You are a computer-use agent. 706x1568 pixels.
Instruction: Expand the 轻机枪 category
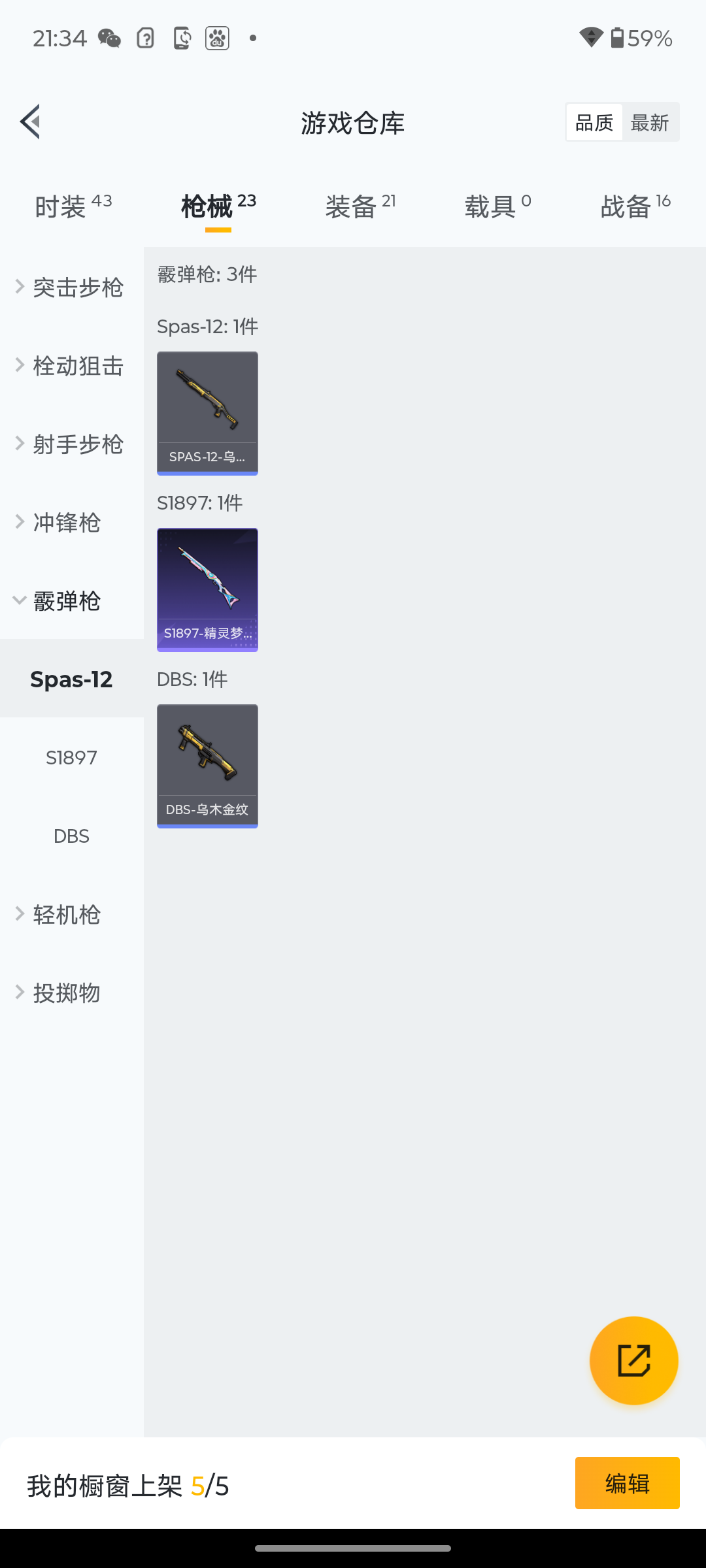click(72, 914)
